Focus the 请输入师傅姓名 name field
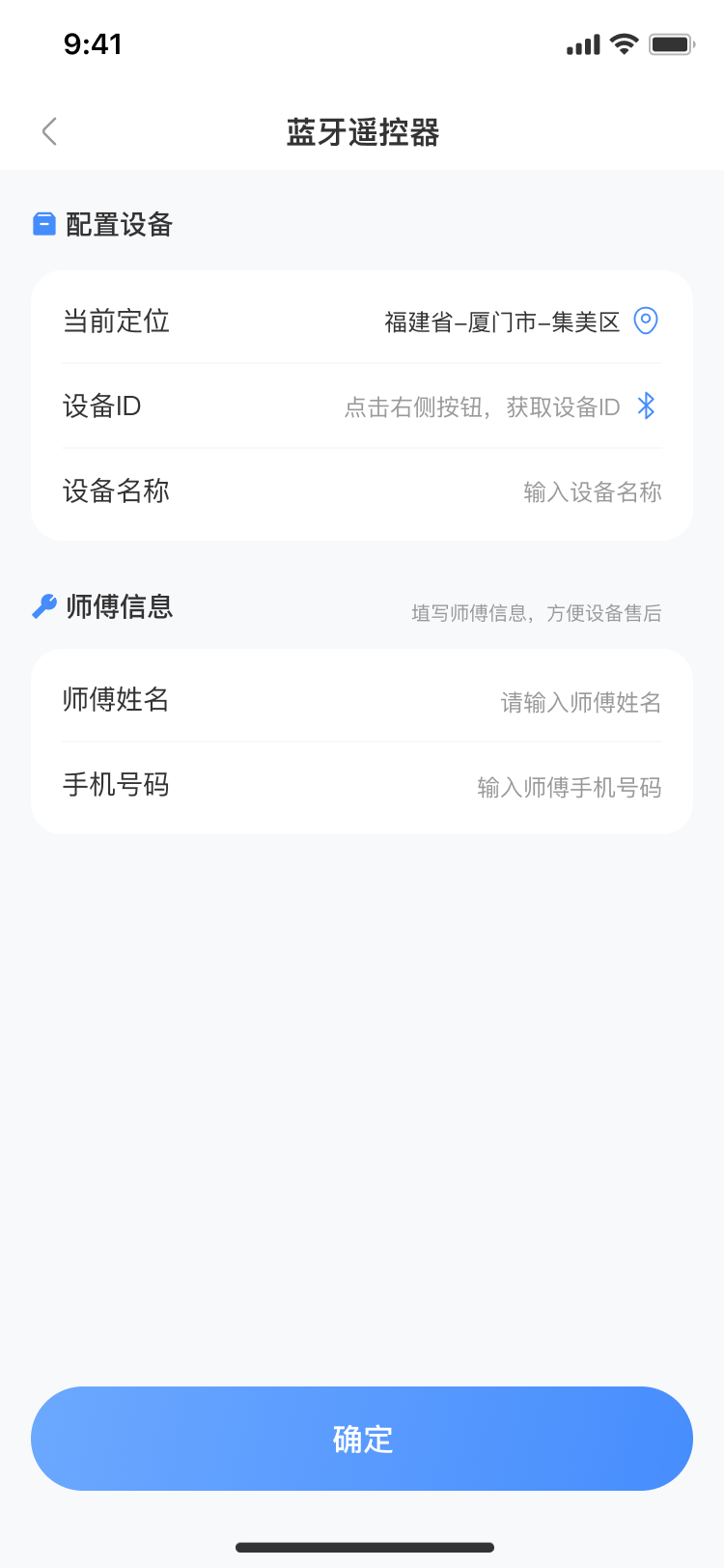Viewport: 724px width, 1568px height. pyautogui.click(x=580, y=702)
